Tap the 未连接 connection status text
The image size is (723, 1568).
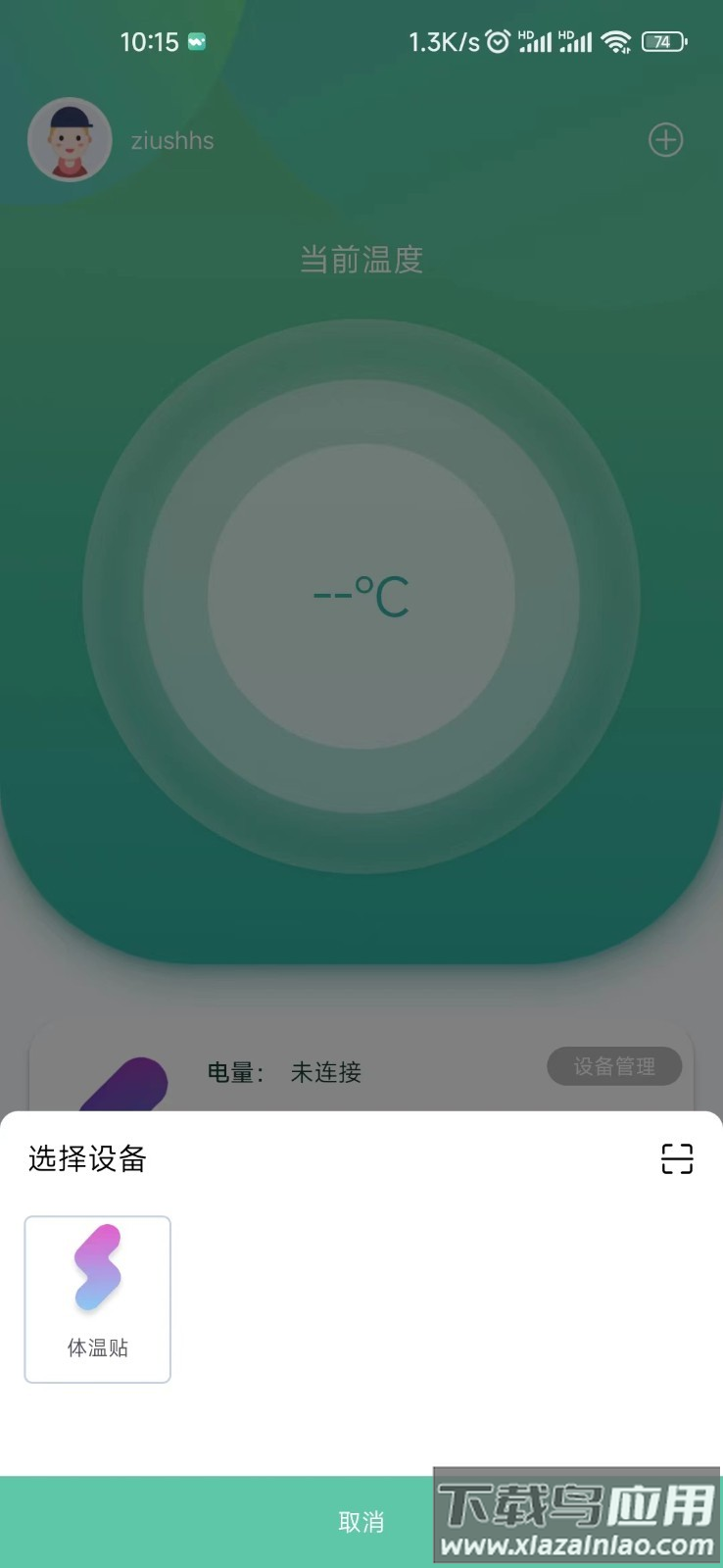coord(325,1073)
